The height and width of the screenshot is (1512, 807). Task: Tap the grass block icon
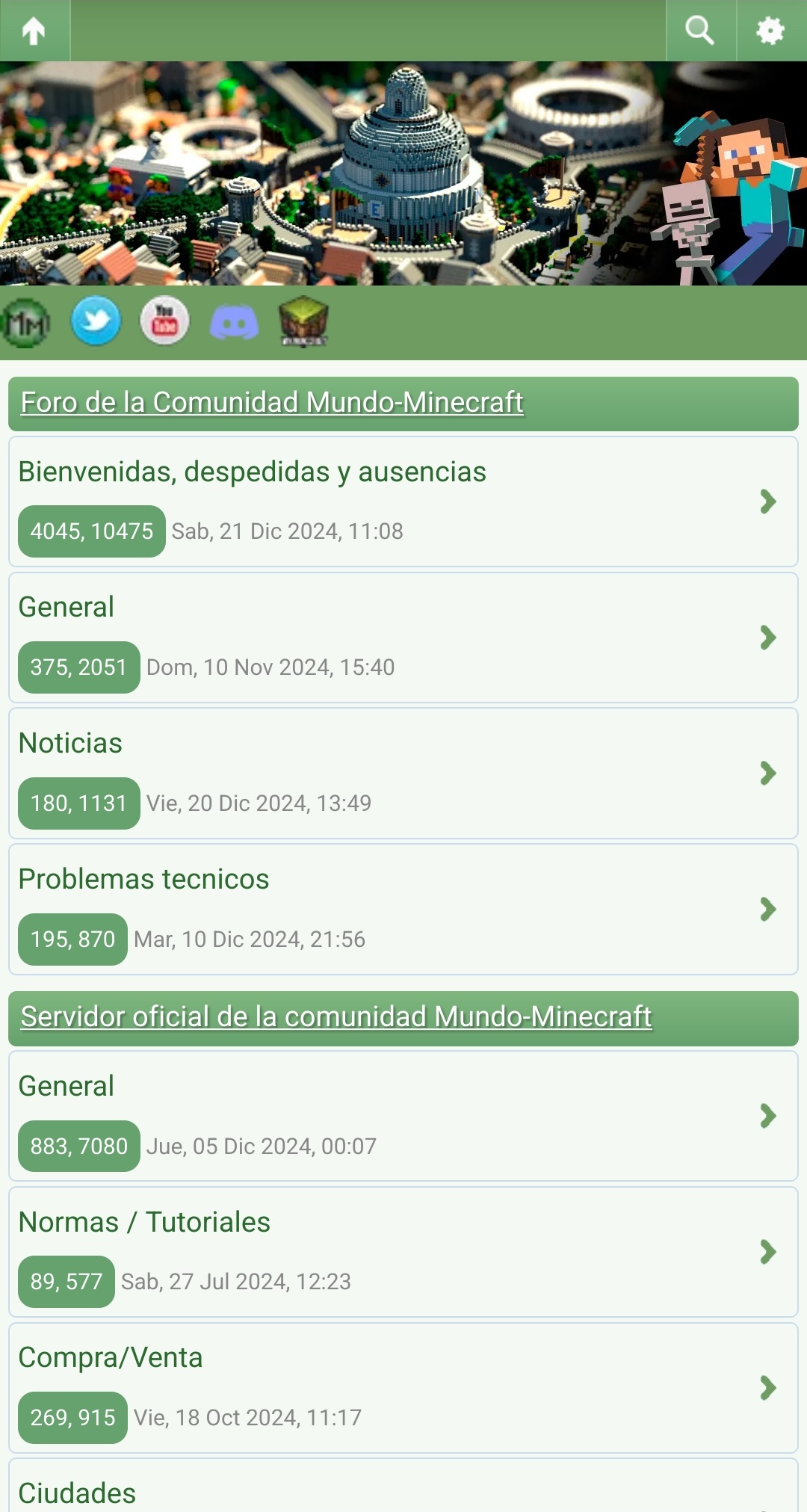[x=303, y=322]
